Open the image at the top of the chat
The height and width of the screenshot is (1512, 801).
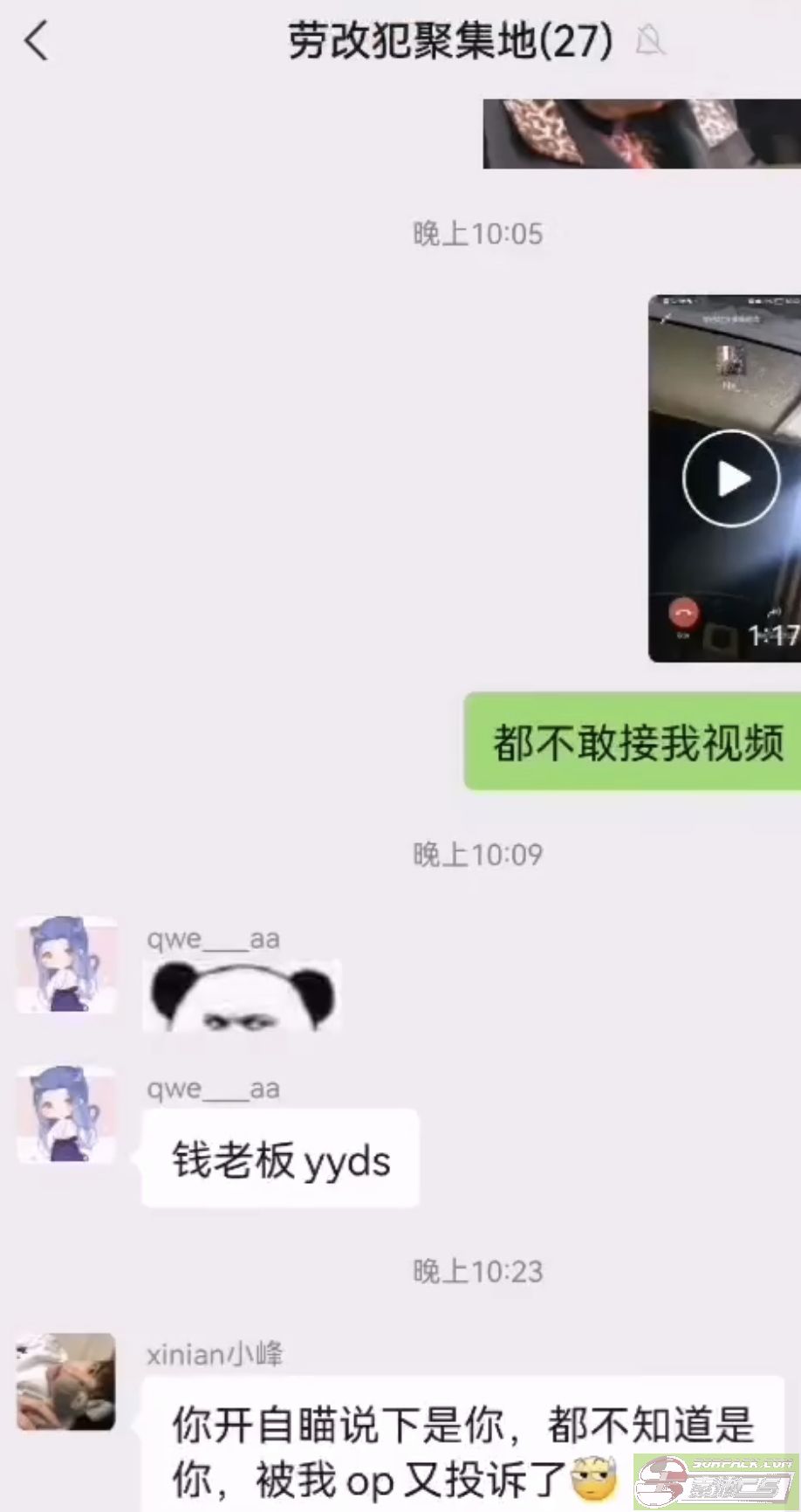point(641,134)
